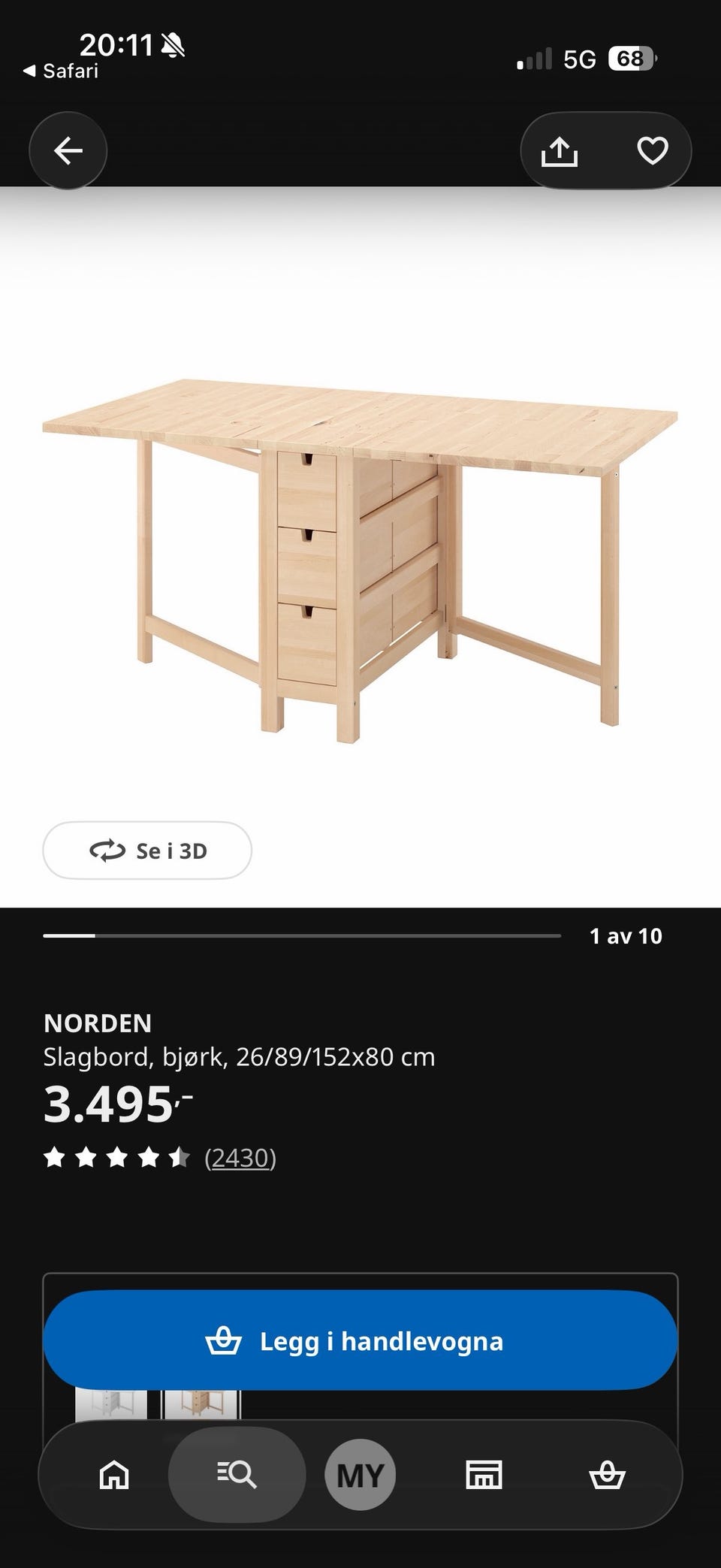The height and width of the screenshot is (1568, 721).
Task: Return to Safari via the status bar link
Action: (61, 71)
